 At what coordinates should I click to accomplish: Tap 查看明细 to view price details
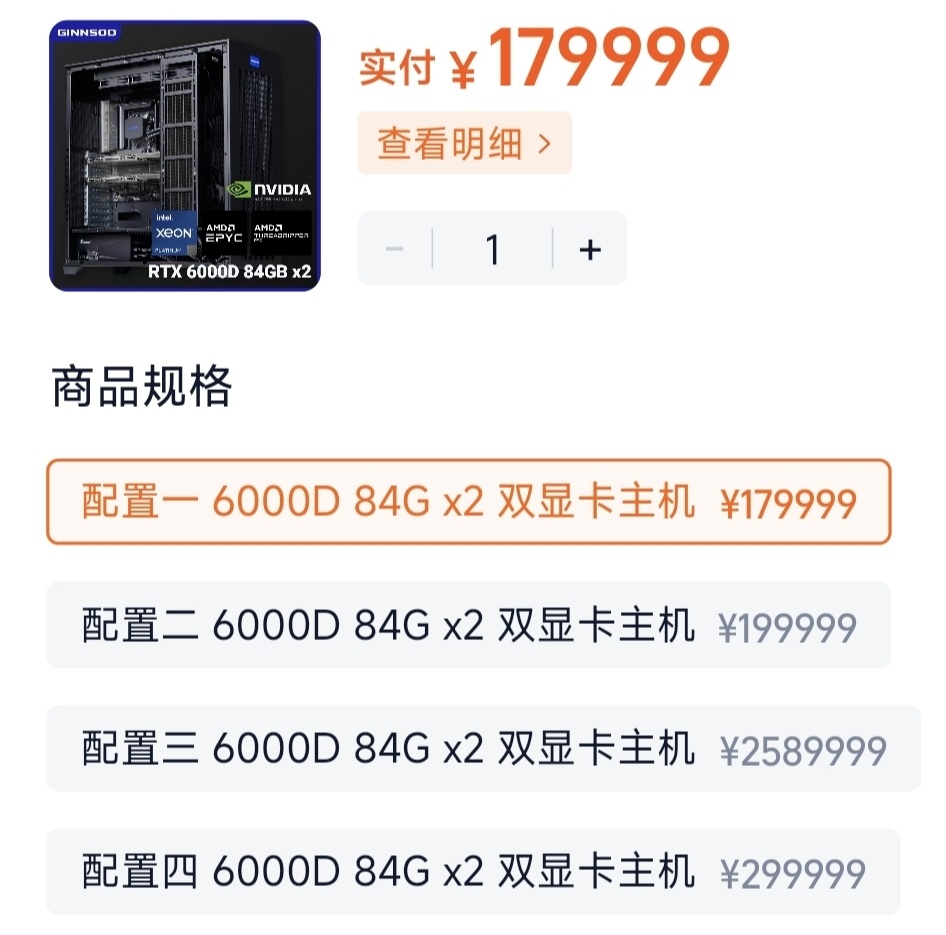click(x=464, y=144)
